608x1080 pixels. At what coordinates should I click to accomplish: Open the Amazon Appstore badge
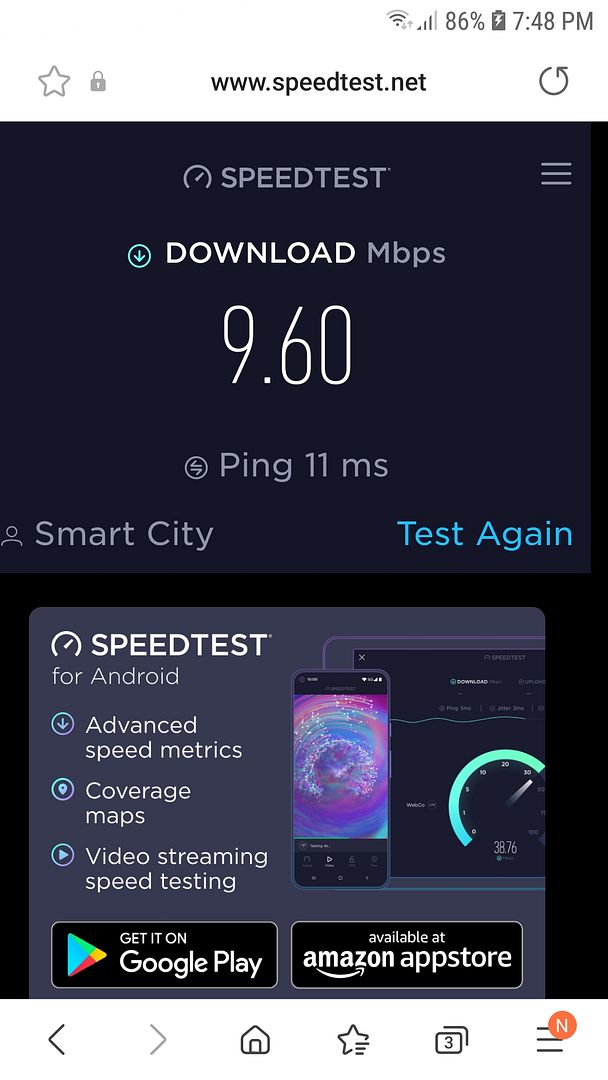pyautogui.click(x=407, y=955)
